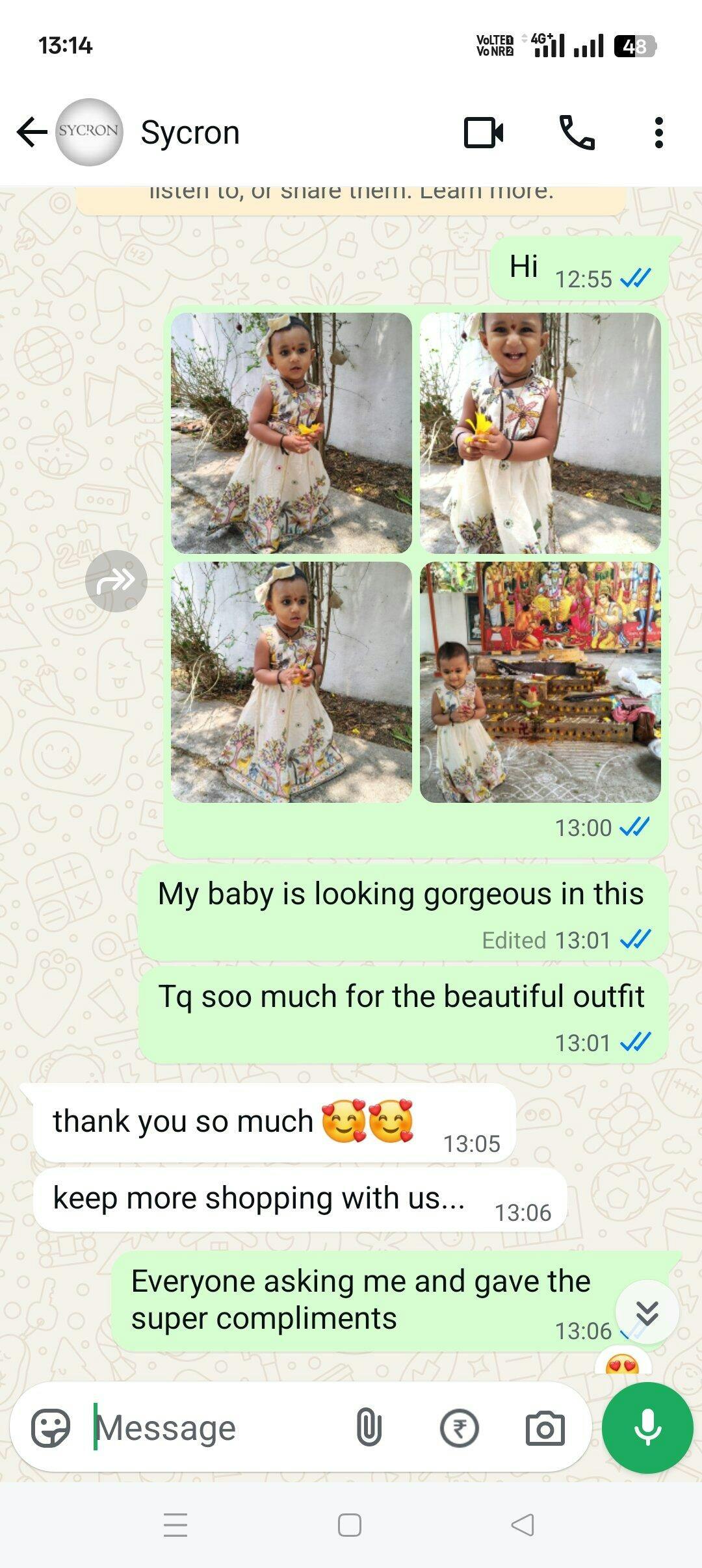Start a video call with Sycron
This screenshot has height=1568, width=702.
[x=483, y=133]
